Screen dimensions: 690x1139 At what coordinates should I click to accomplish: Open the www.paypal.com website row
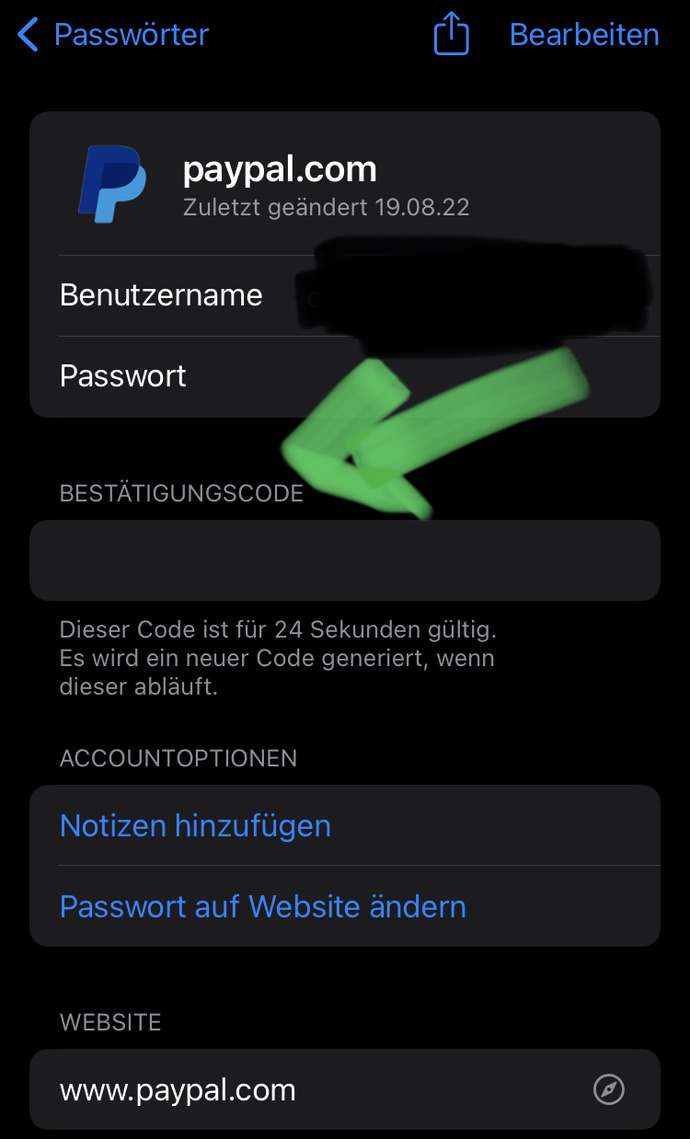tap(344, 1089)
